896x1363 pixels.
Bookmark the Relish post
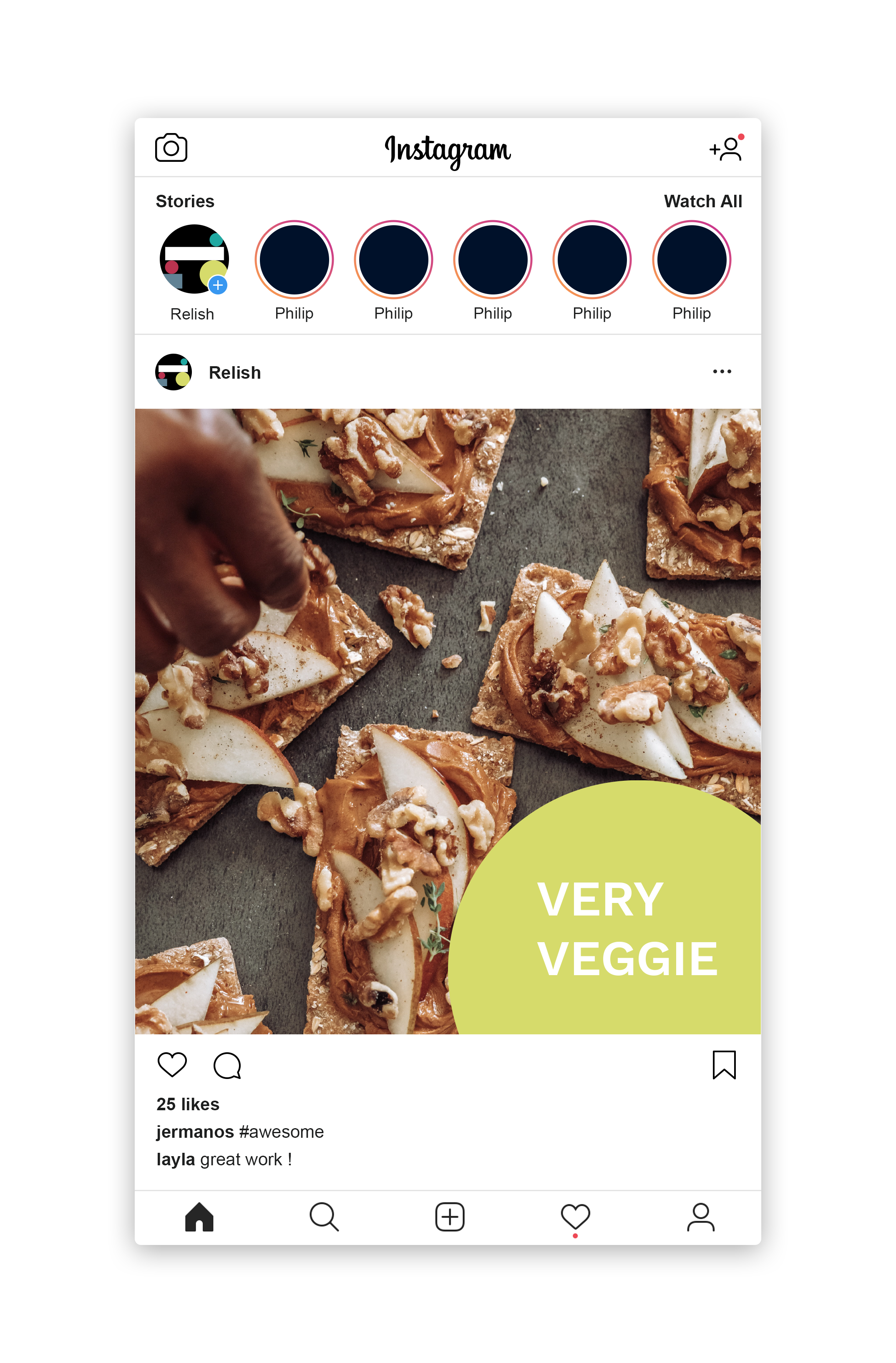point(724,1065)
